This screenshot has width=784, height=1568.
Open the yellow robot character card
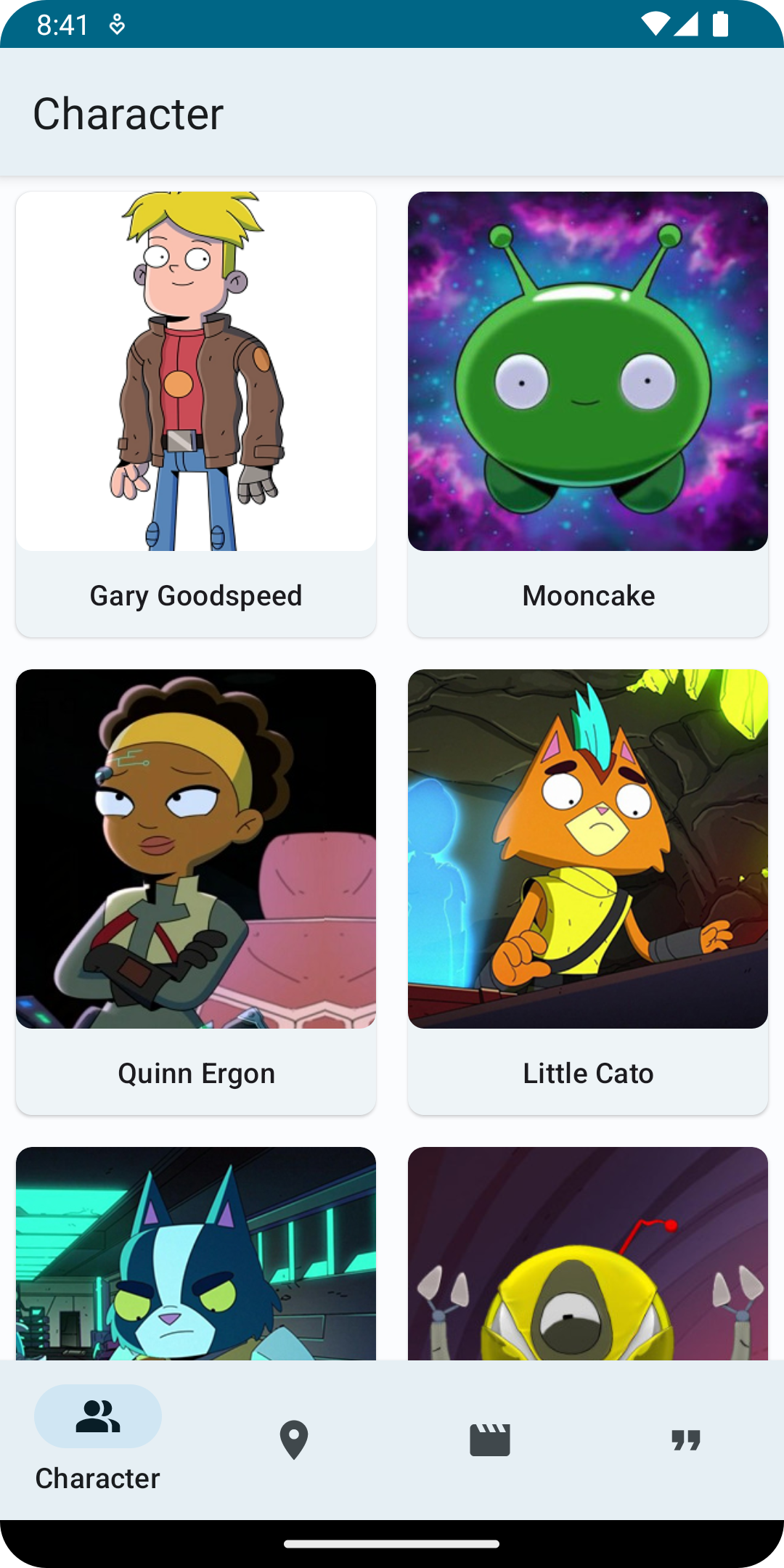[588, 1252]
